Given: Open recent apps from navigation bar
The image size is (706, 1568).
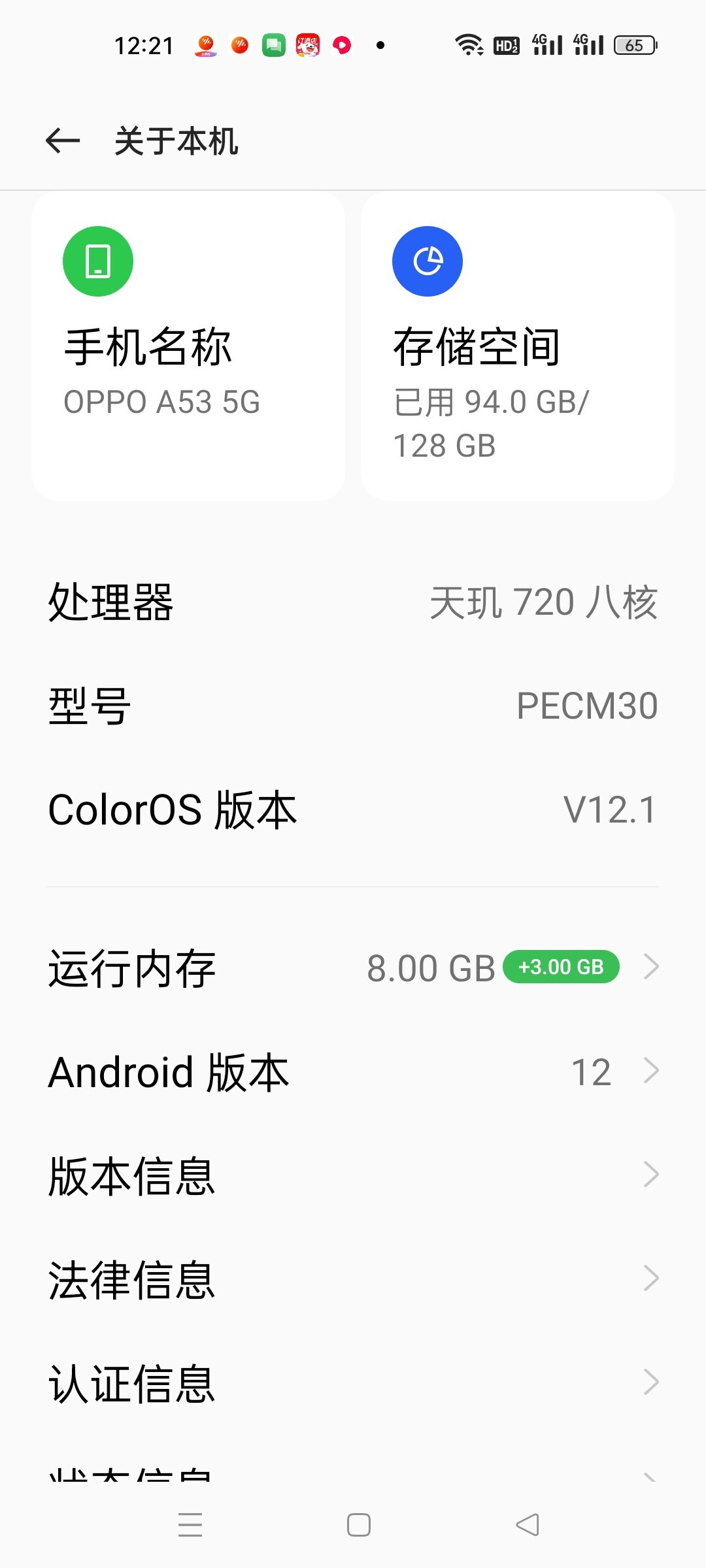Looking at the screenshot, I should click(x=190, y=1525).
